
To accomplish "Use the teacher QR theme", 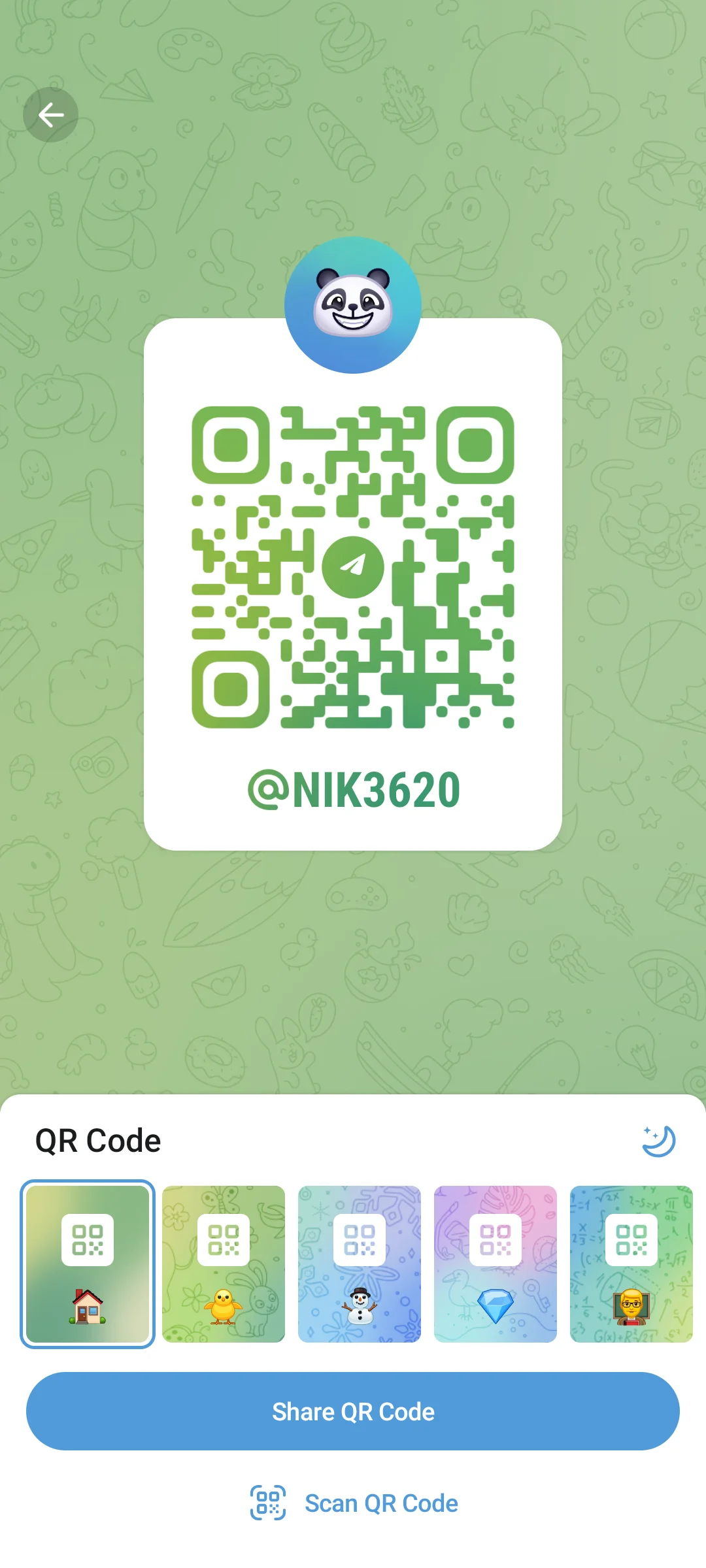I will pos(631,1264).
